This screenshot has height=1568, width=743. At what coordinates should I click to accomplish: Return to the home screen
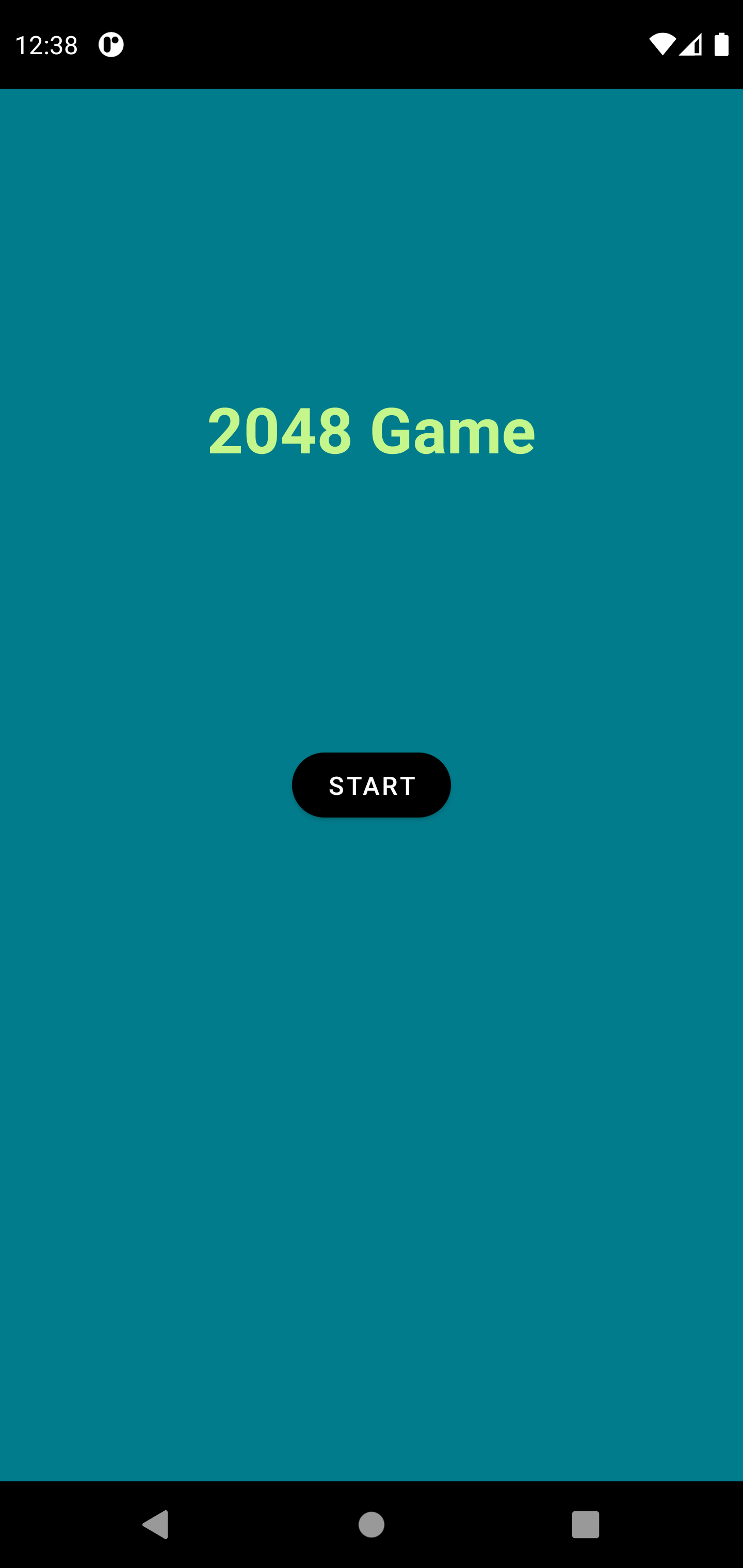click(x=371, y=1525)
